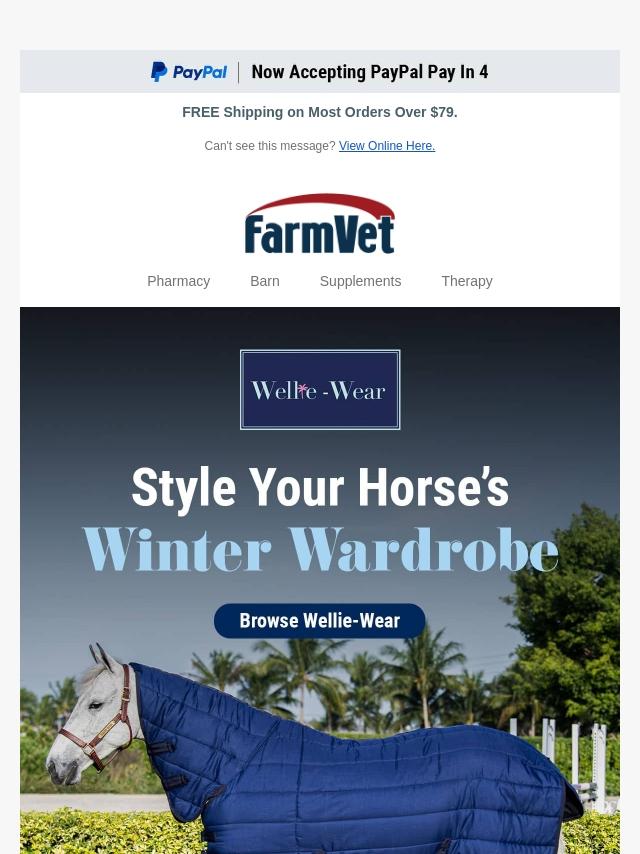The image size is (640, 854).
Task: Open the View Online Here link
Action: coord(386,146)
